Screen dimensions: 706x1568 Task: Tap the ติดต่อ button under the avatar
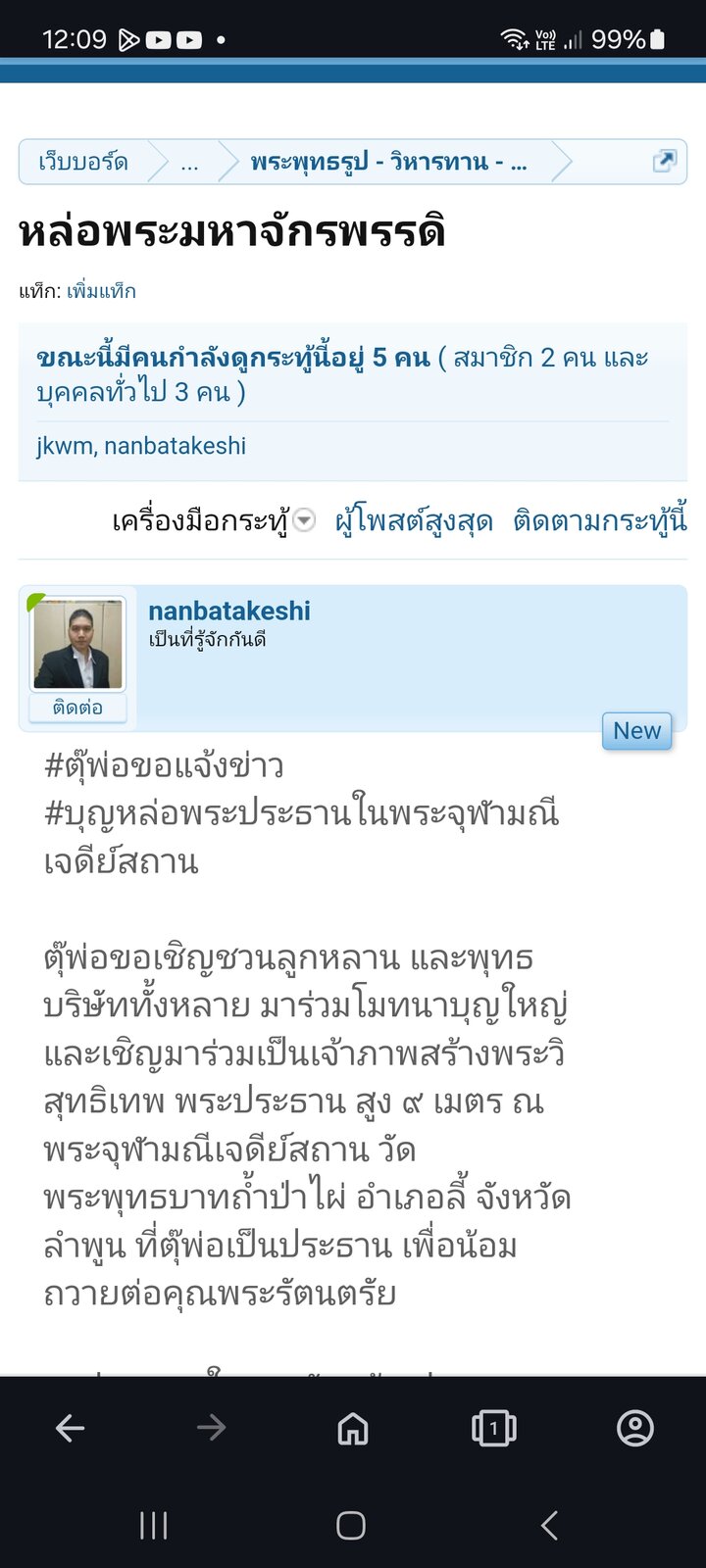pyautogui.click(x=77, y=708)
